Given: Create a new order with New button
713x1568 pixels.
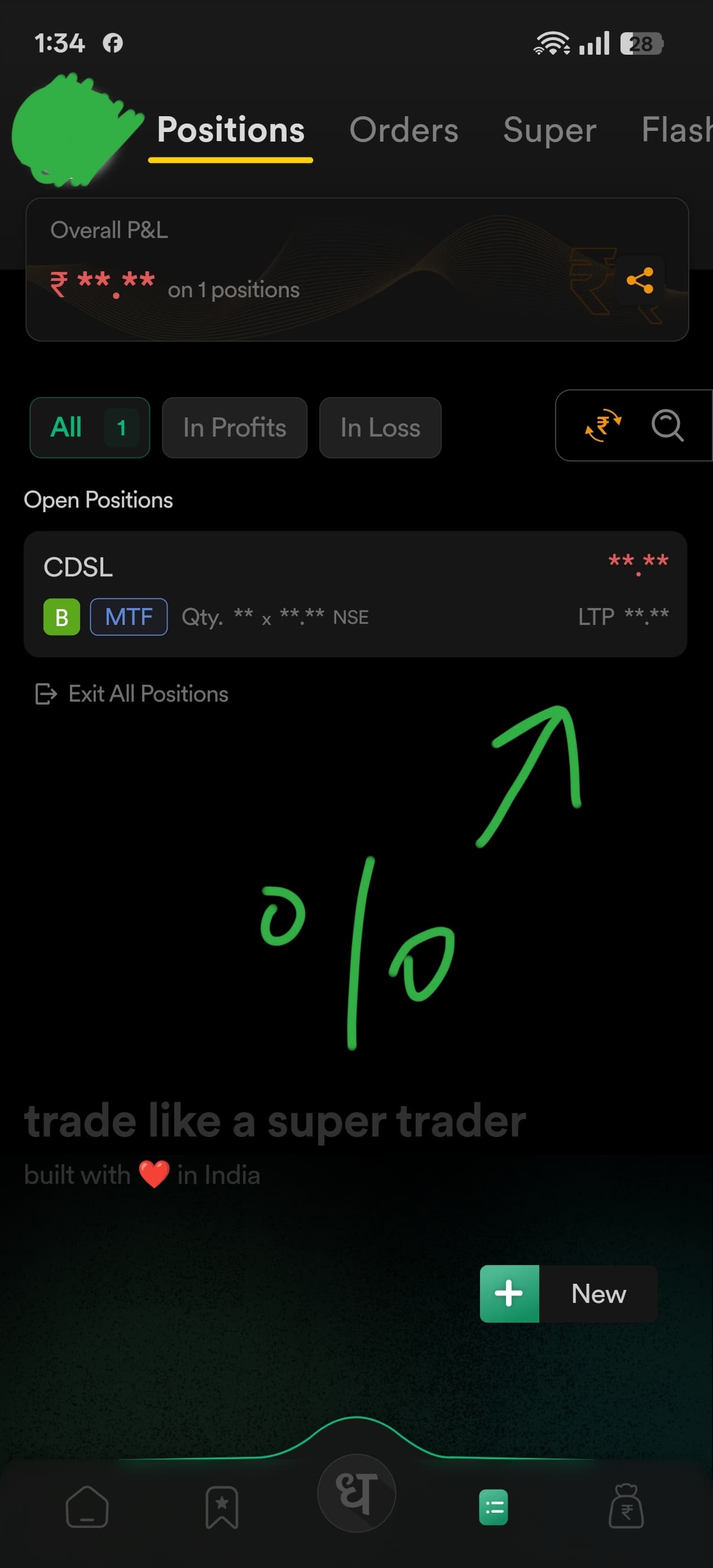Looking at the screenshot, I should click(568, 1293).
